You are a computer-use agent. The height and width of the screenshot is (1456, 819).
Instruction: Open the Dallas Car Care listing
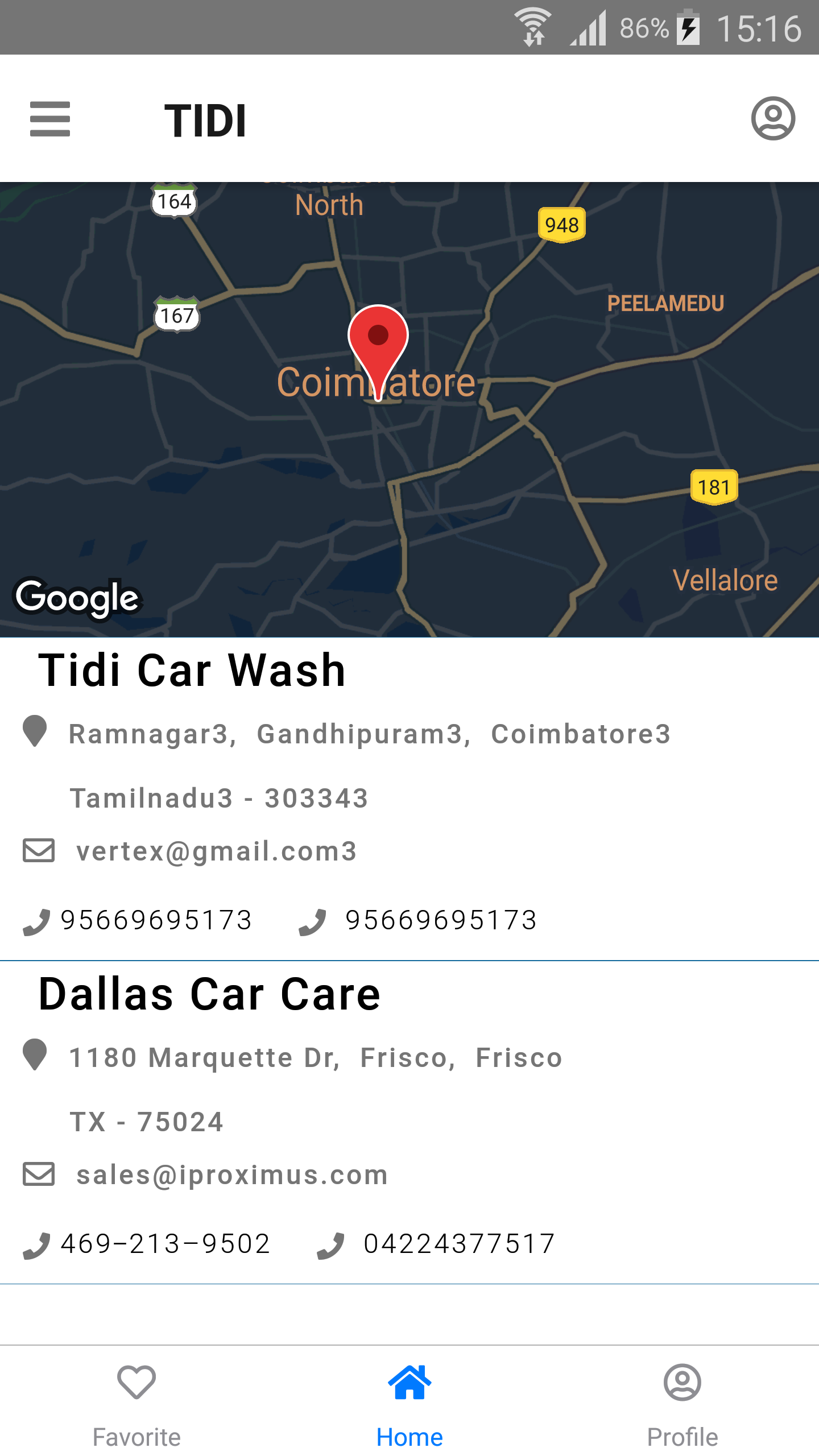(209, 995)
